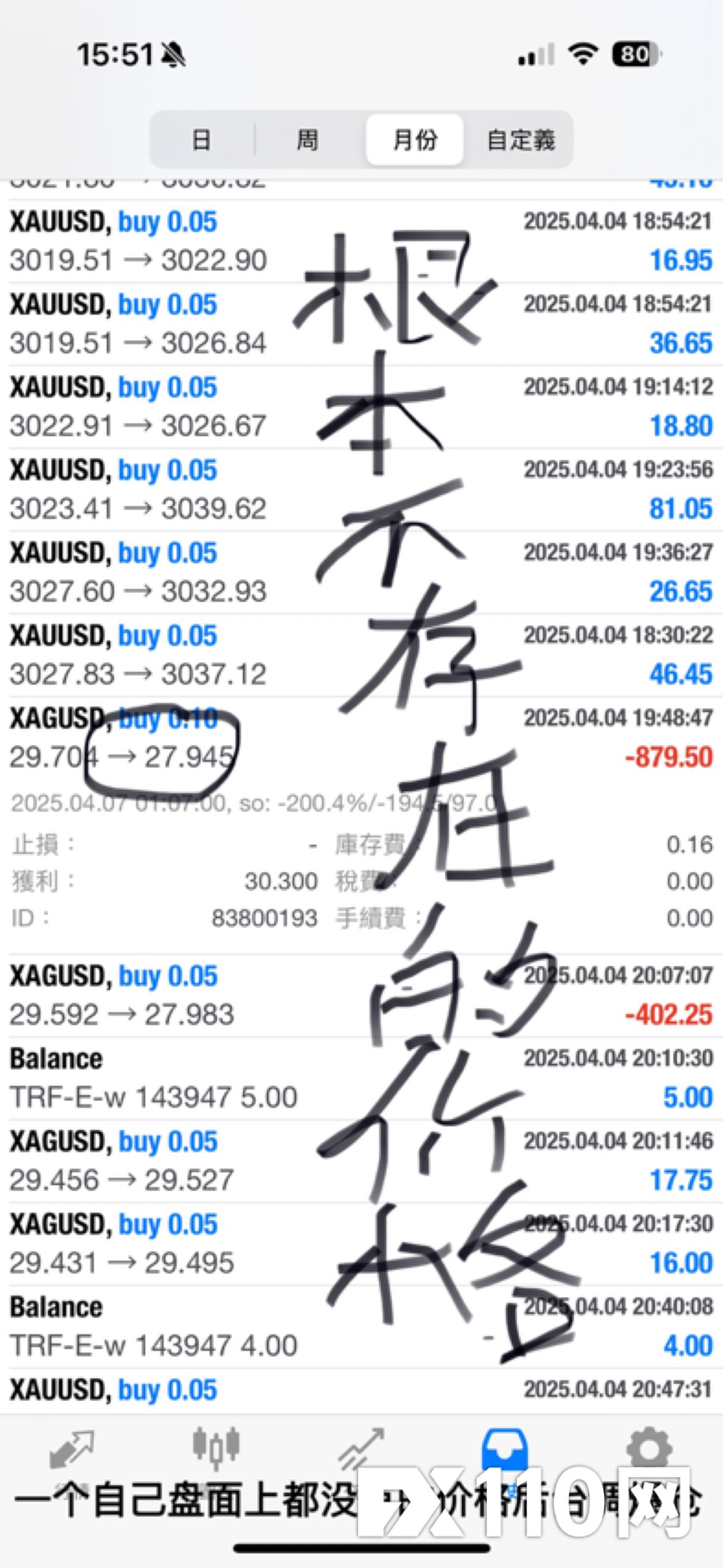Choose the 月份 period filter
Viewport: 723px width, 1568px height.
[415, 140]
